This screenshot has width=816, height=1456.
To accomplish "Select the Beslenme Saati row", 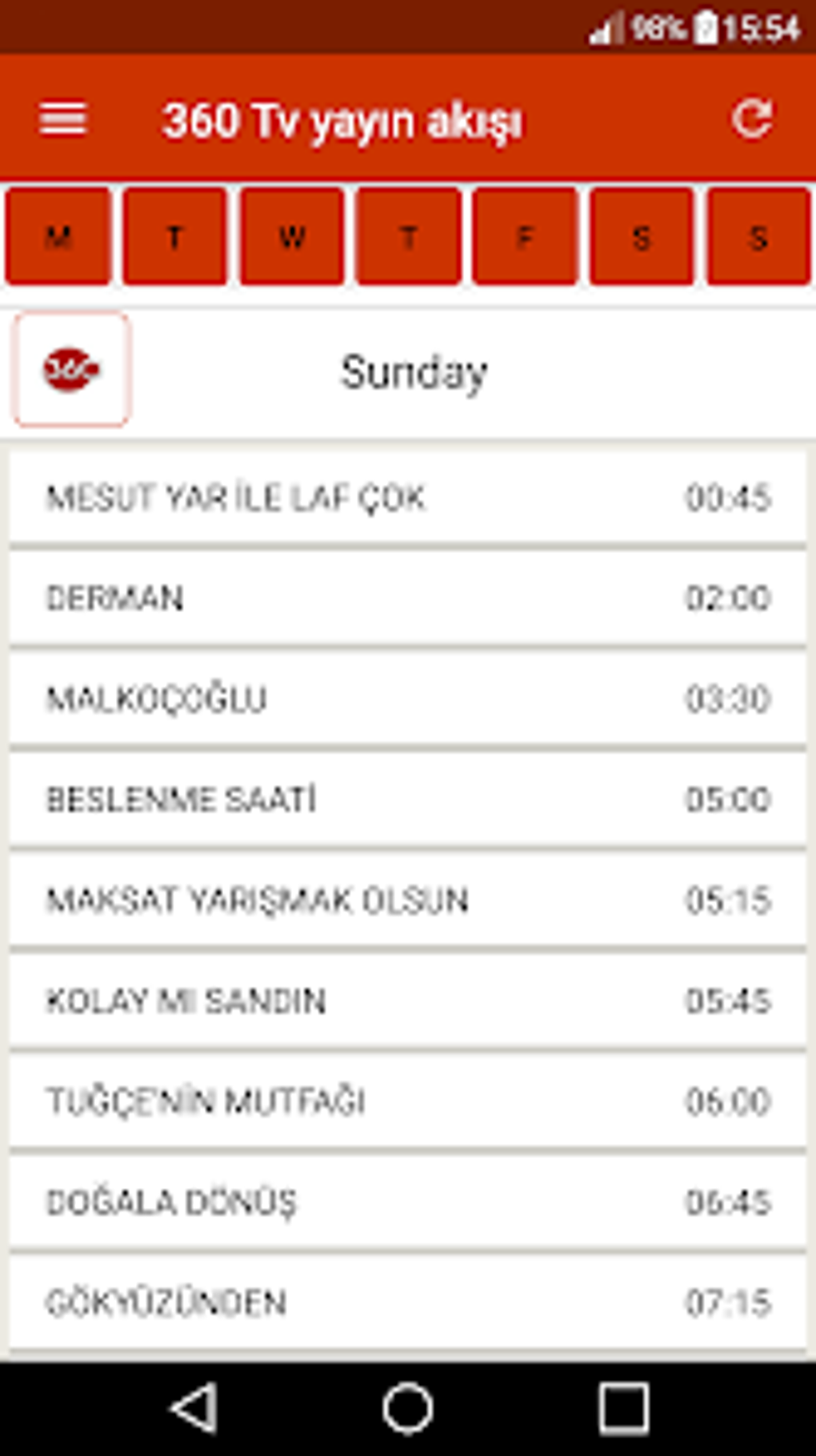I will tap(408, 800).
